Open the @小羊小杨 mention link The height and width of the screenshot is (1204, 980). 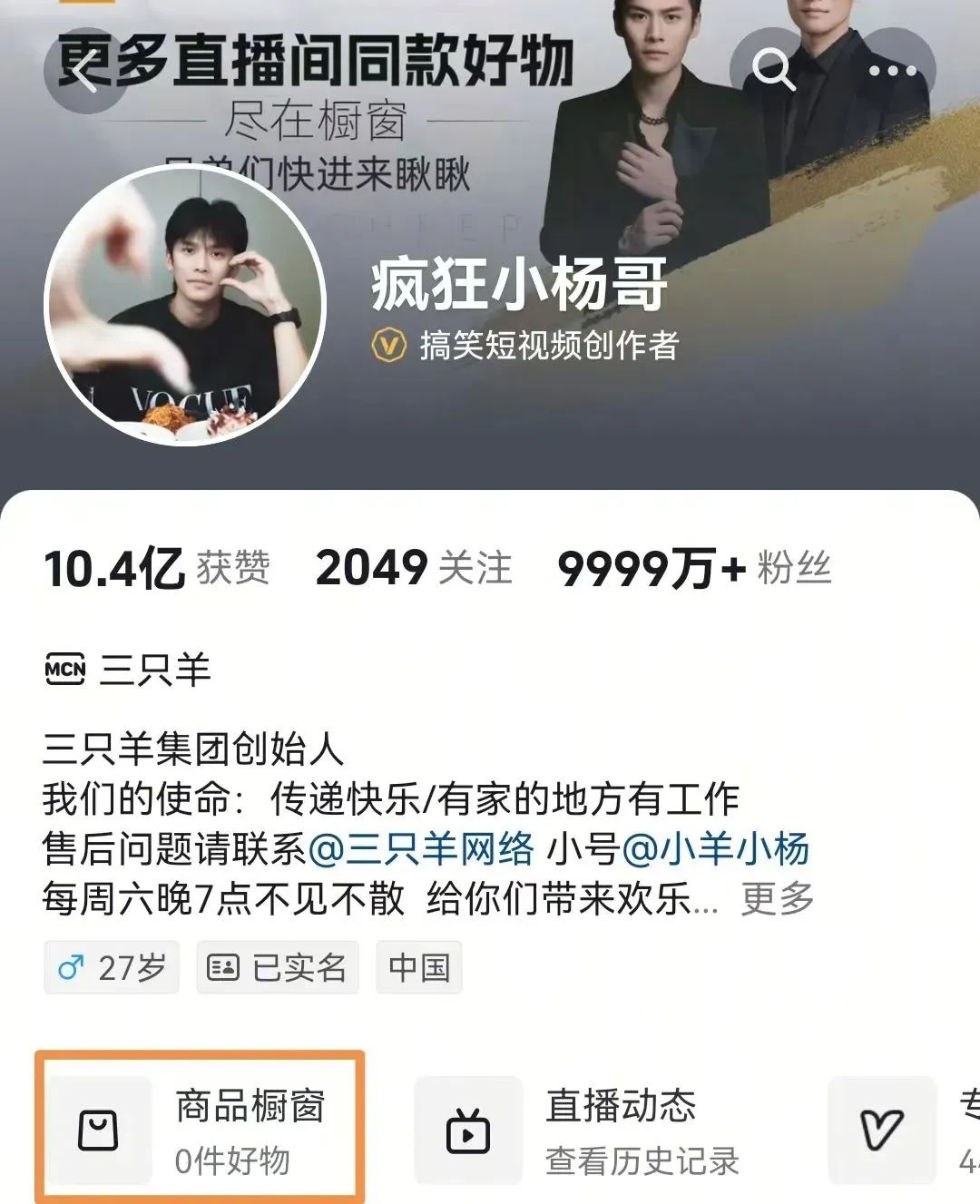click(x=715, y=849)
